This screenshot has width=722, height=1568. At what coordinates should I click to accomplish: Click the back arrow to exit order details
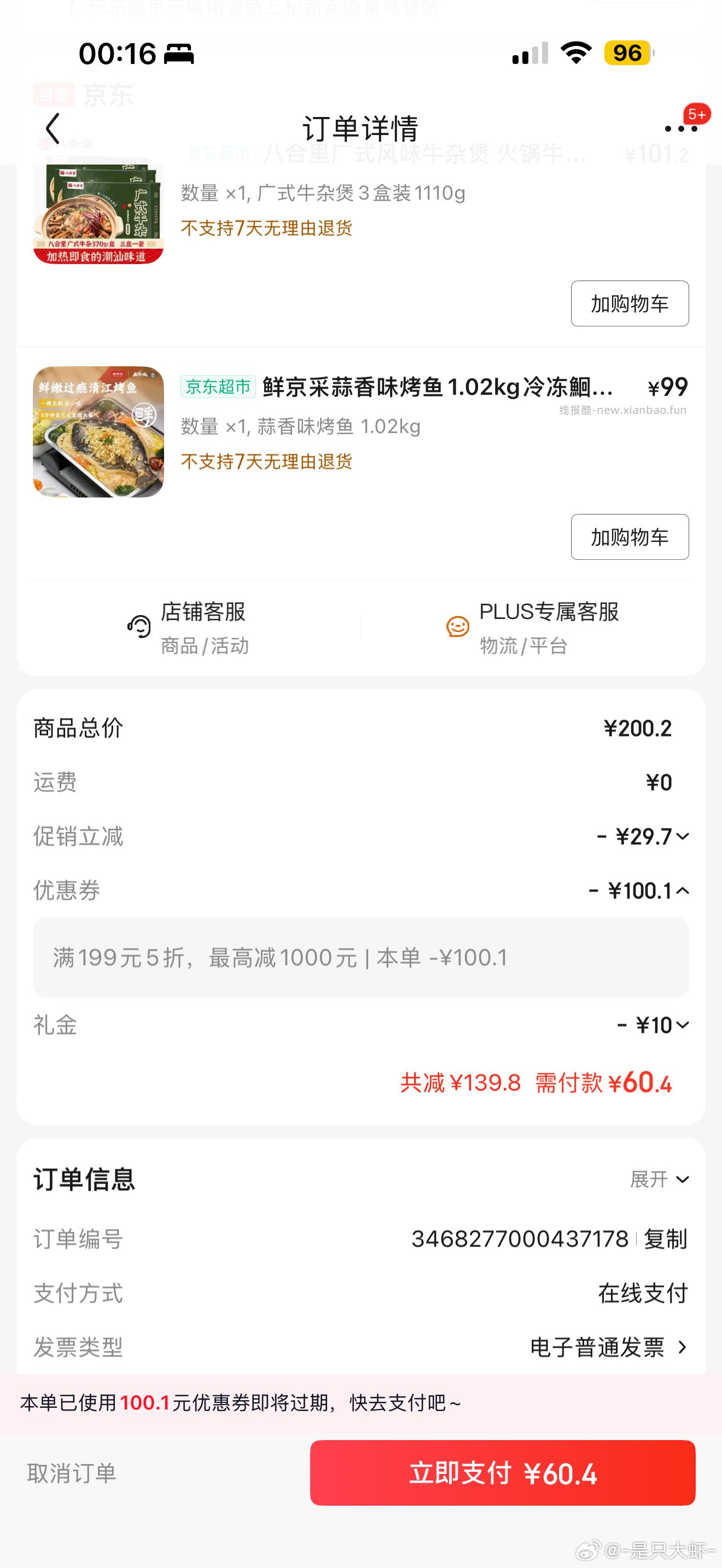click(51, 128)
